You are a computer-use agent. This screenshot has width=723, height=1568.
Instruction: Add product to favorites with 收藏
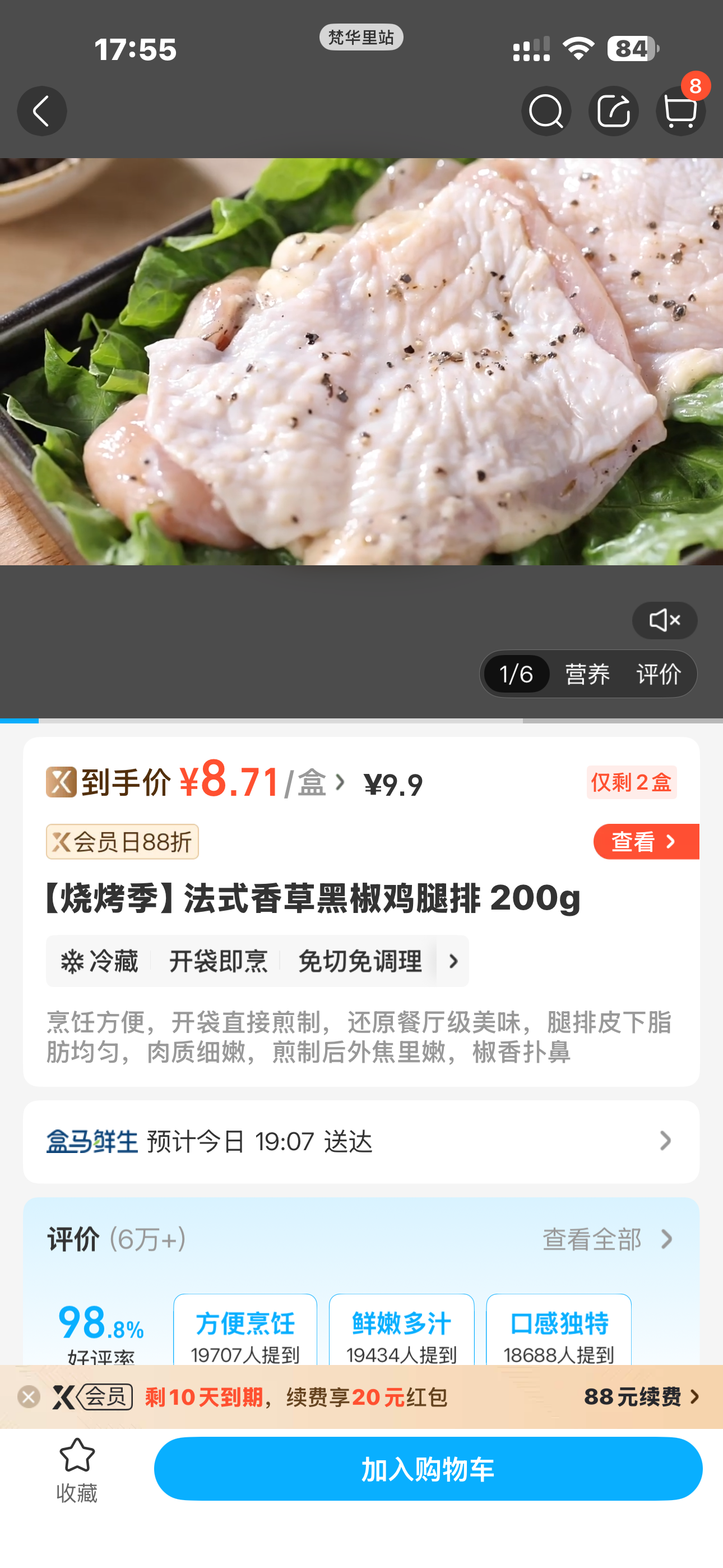click(x=77, y=1469)
